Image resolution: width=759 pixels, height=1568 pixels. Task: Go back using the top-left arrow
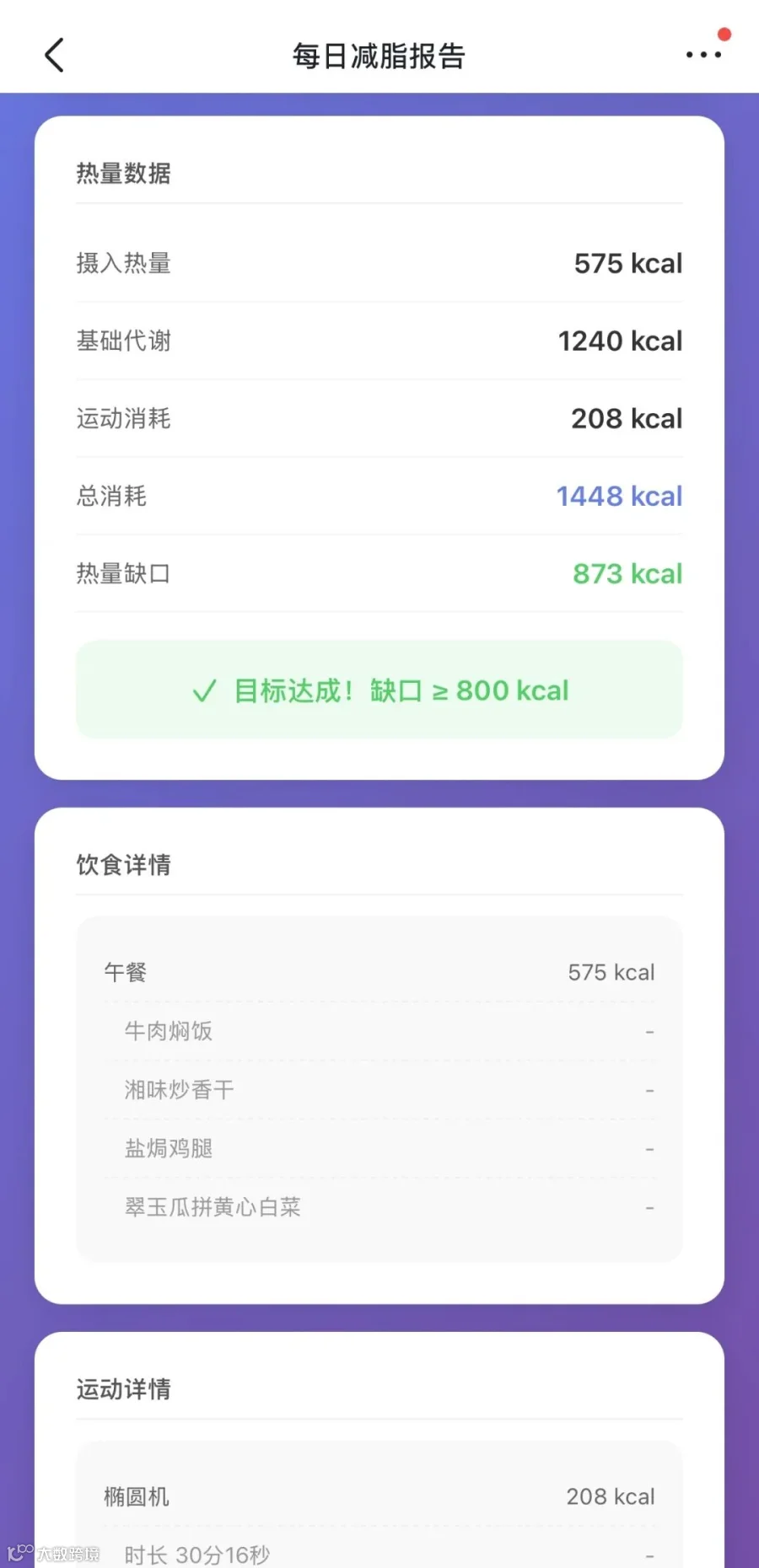54,56
